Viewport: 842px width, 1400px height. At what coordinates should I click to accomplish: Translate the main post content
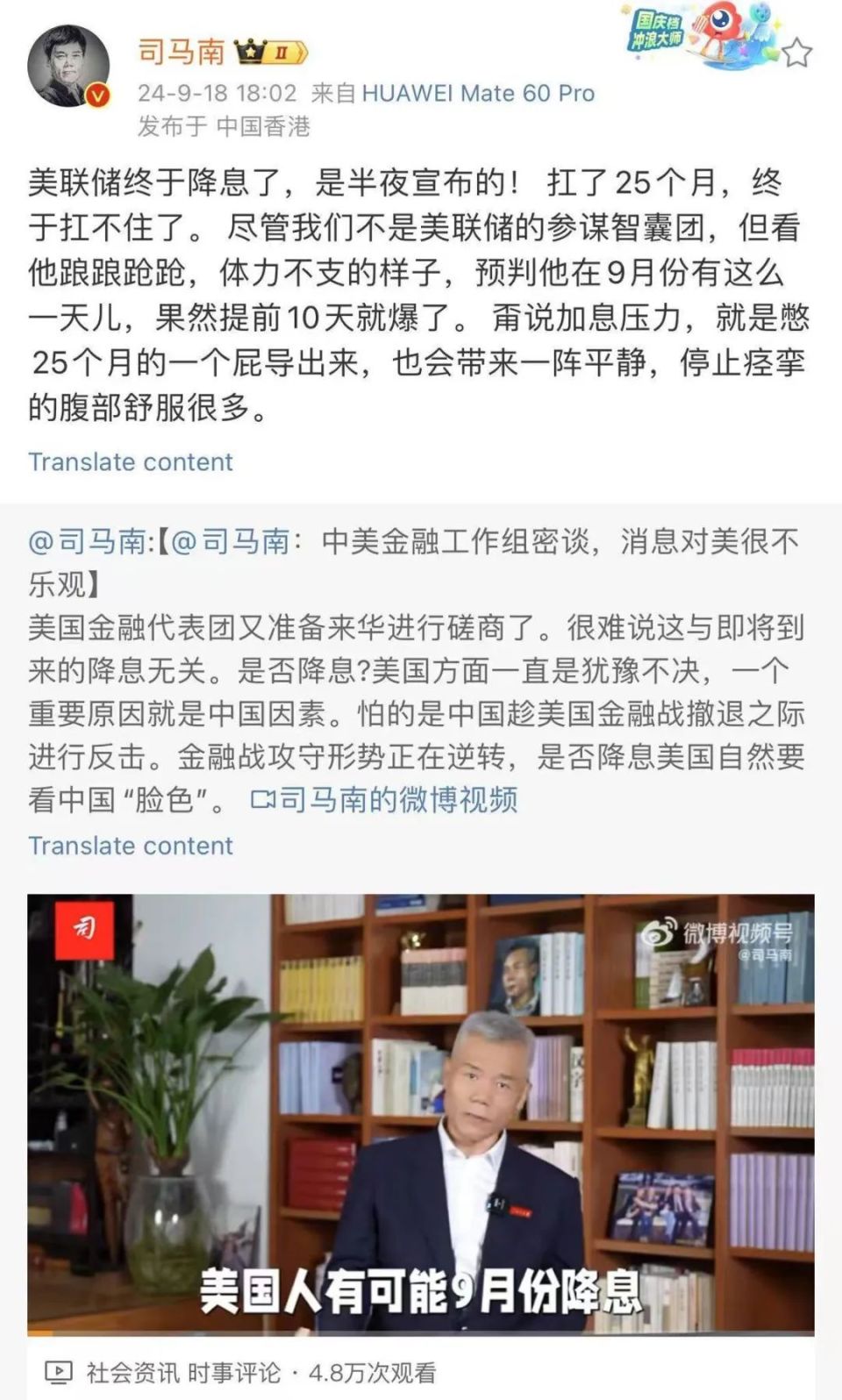(x=131, y=461)
